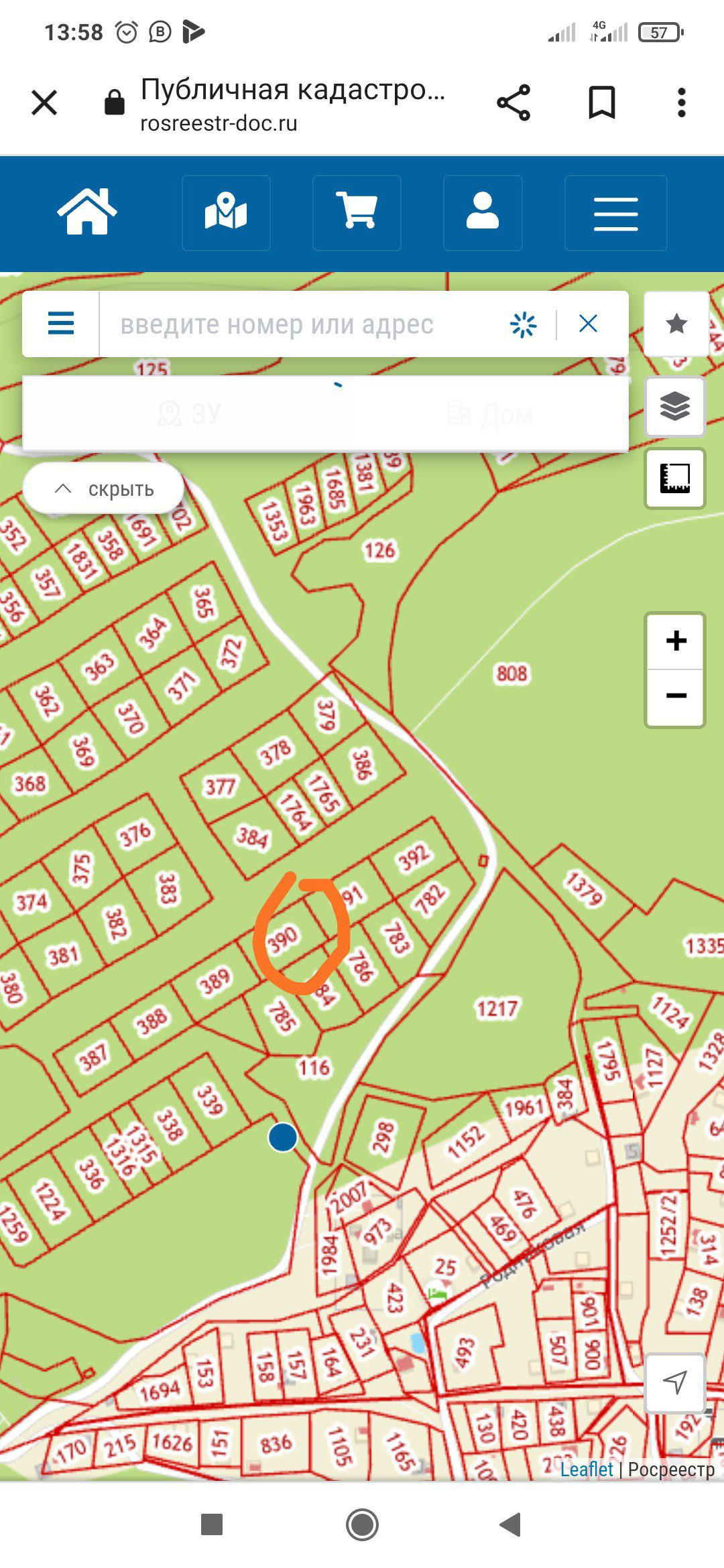Open the map layers selector
This screenshot has height=1568, width=724.
674,406
